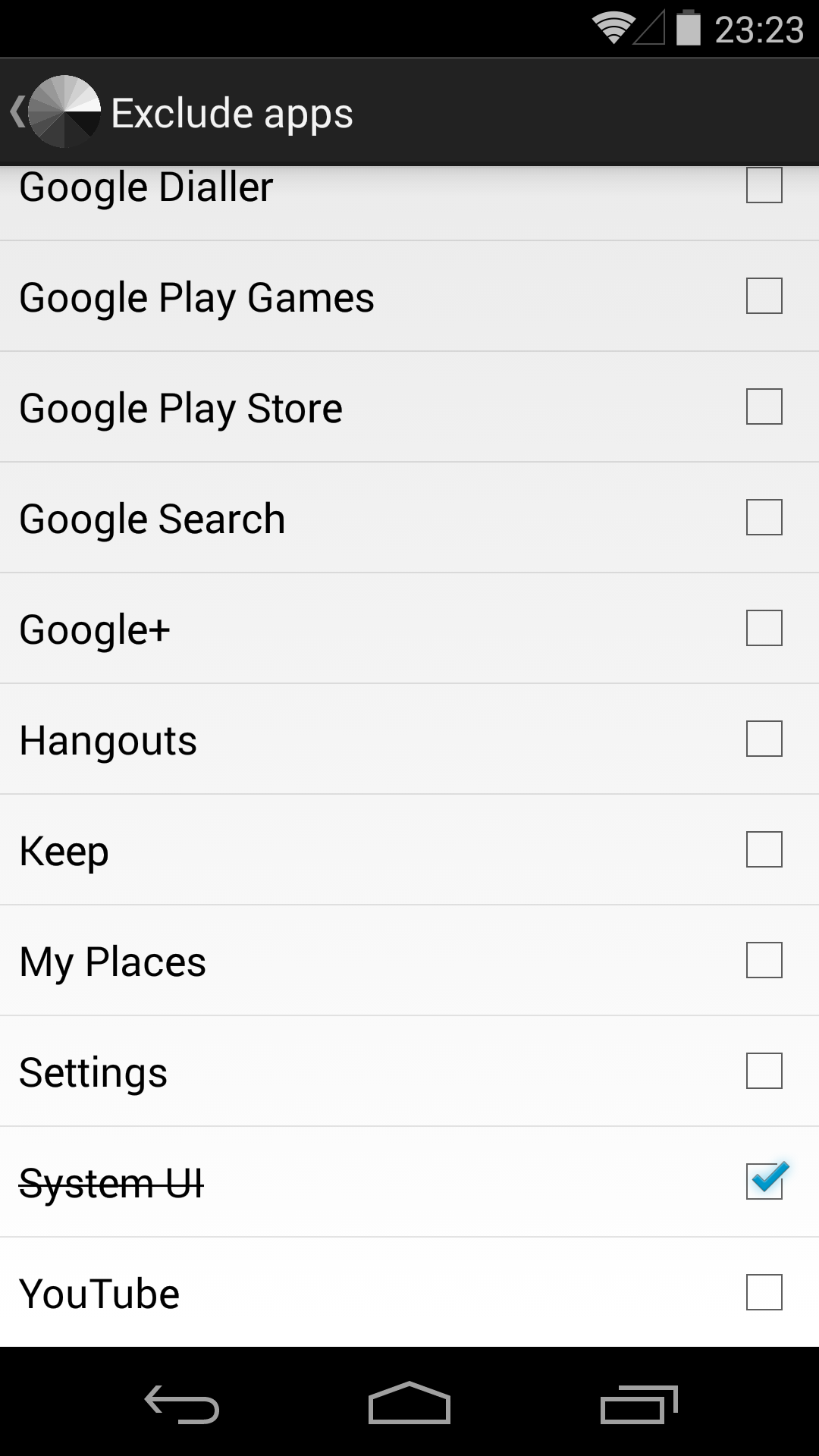Exclude Google Play Games from the list
Screen dimensions: 819x1456
[764, 296]
